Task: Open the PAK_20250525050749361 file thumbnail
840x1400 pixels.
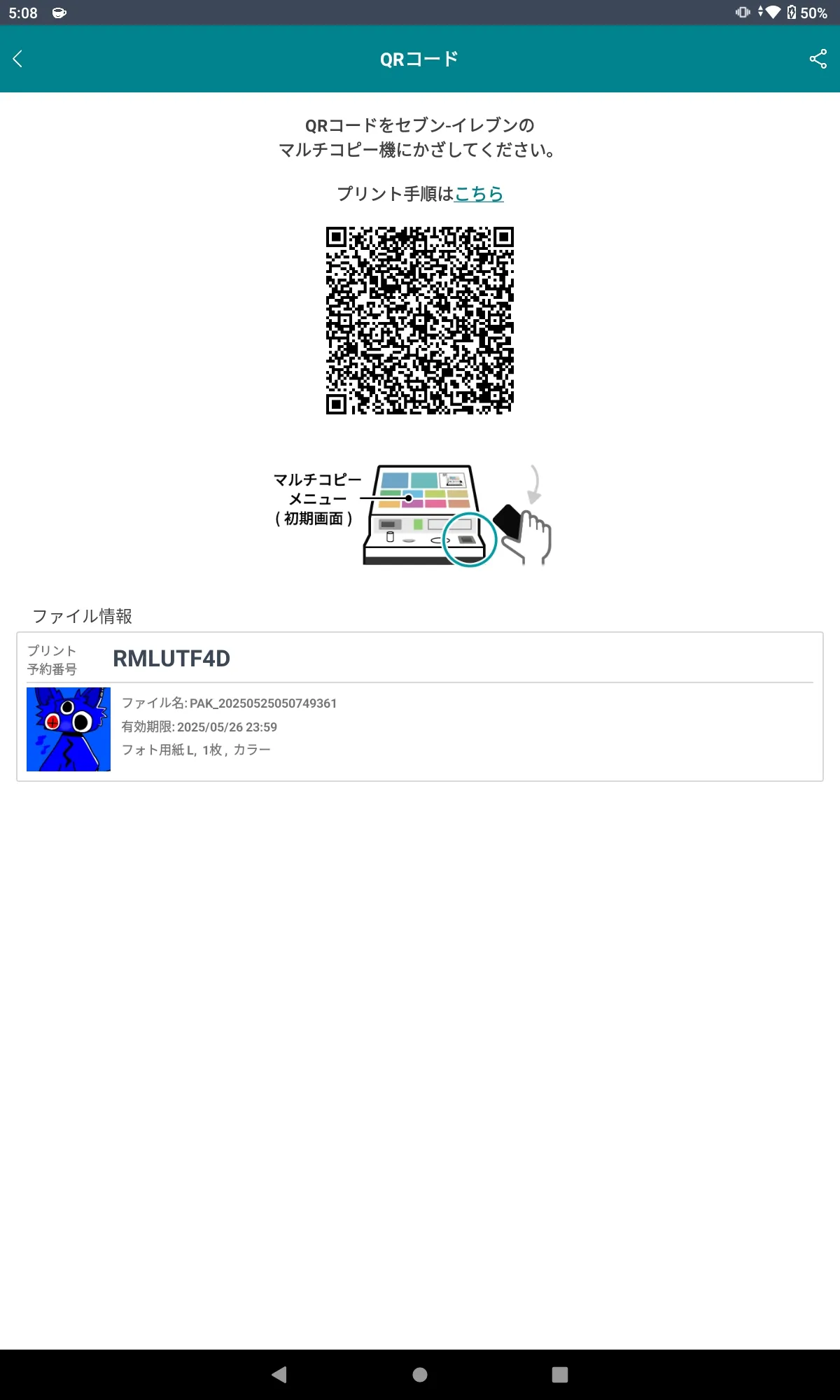Action: pyautogui.click(x=69, y=729)
